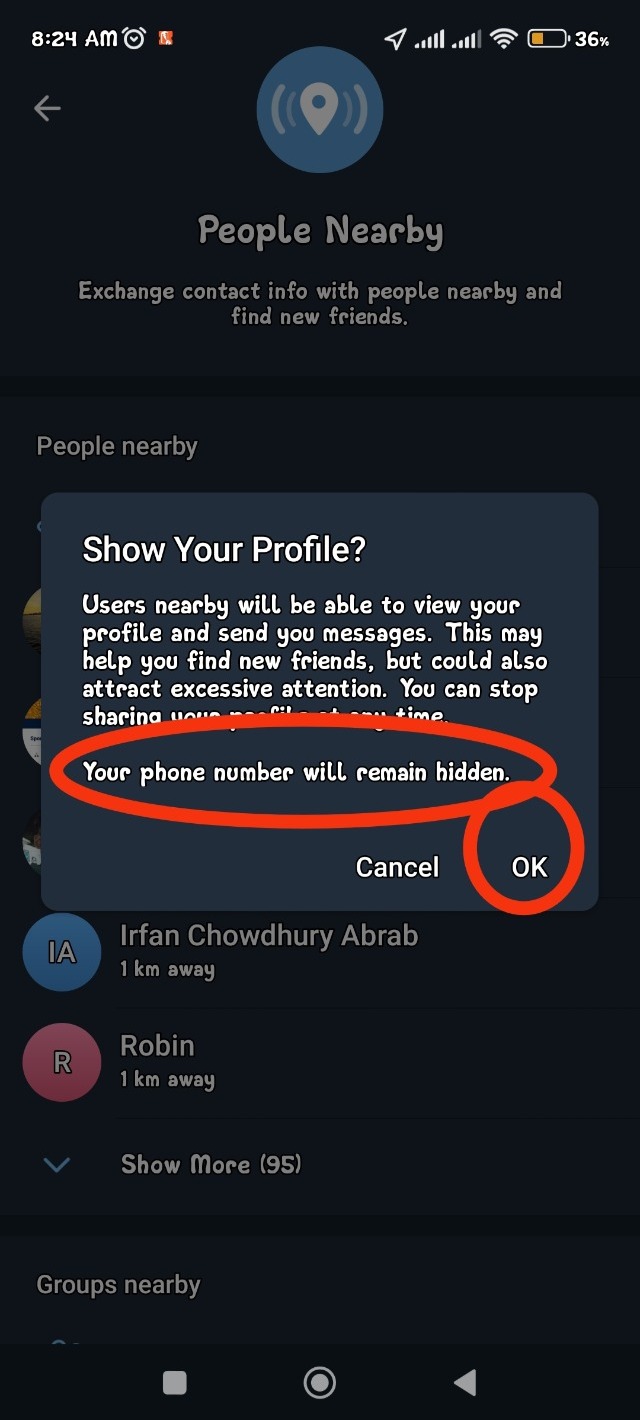Tap the system home button
The image size is (640, 1420).
point(319,1382)
